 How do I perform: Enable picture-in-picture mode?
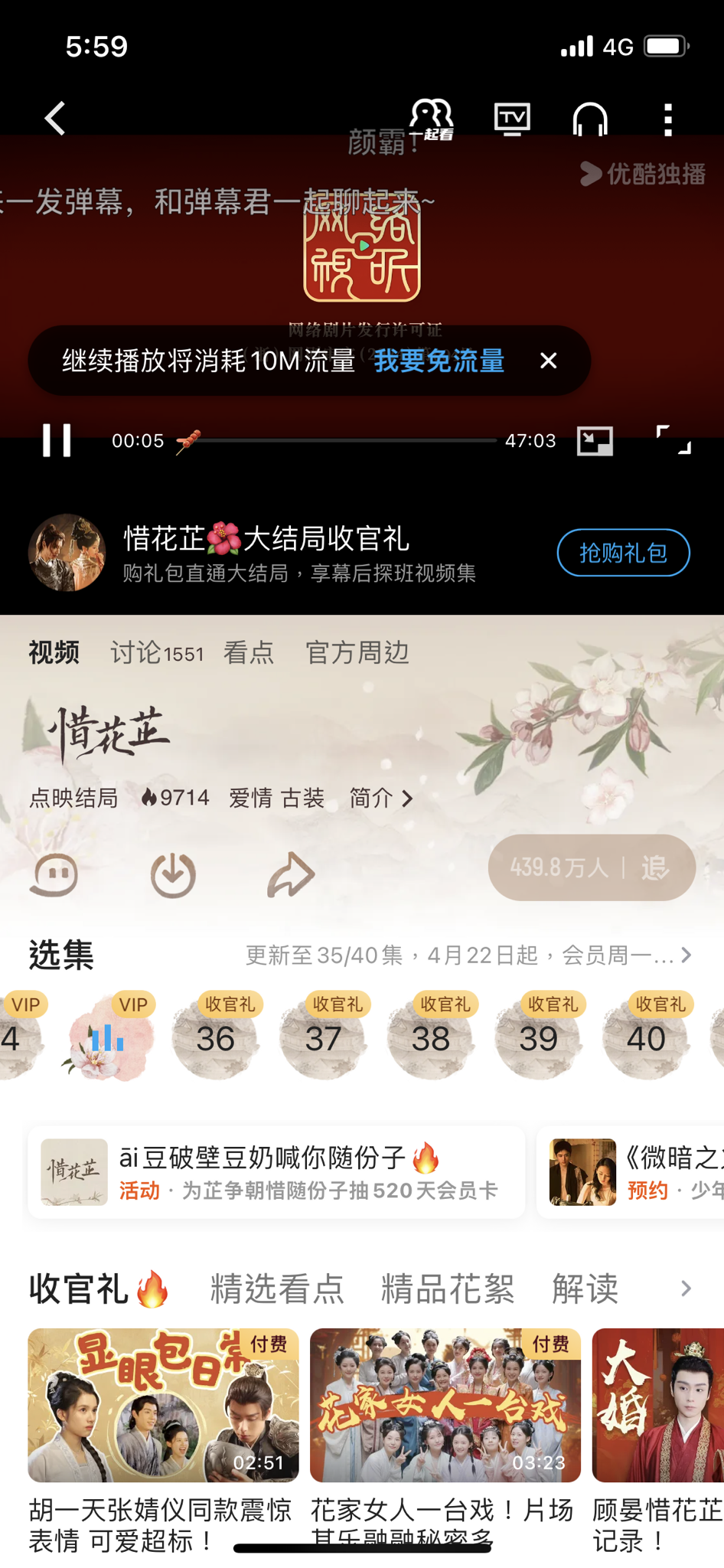coord(595,440)
